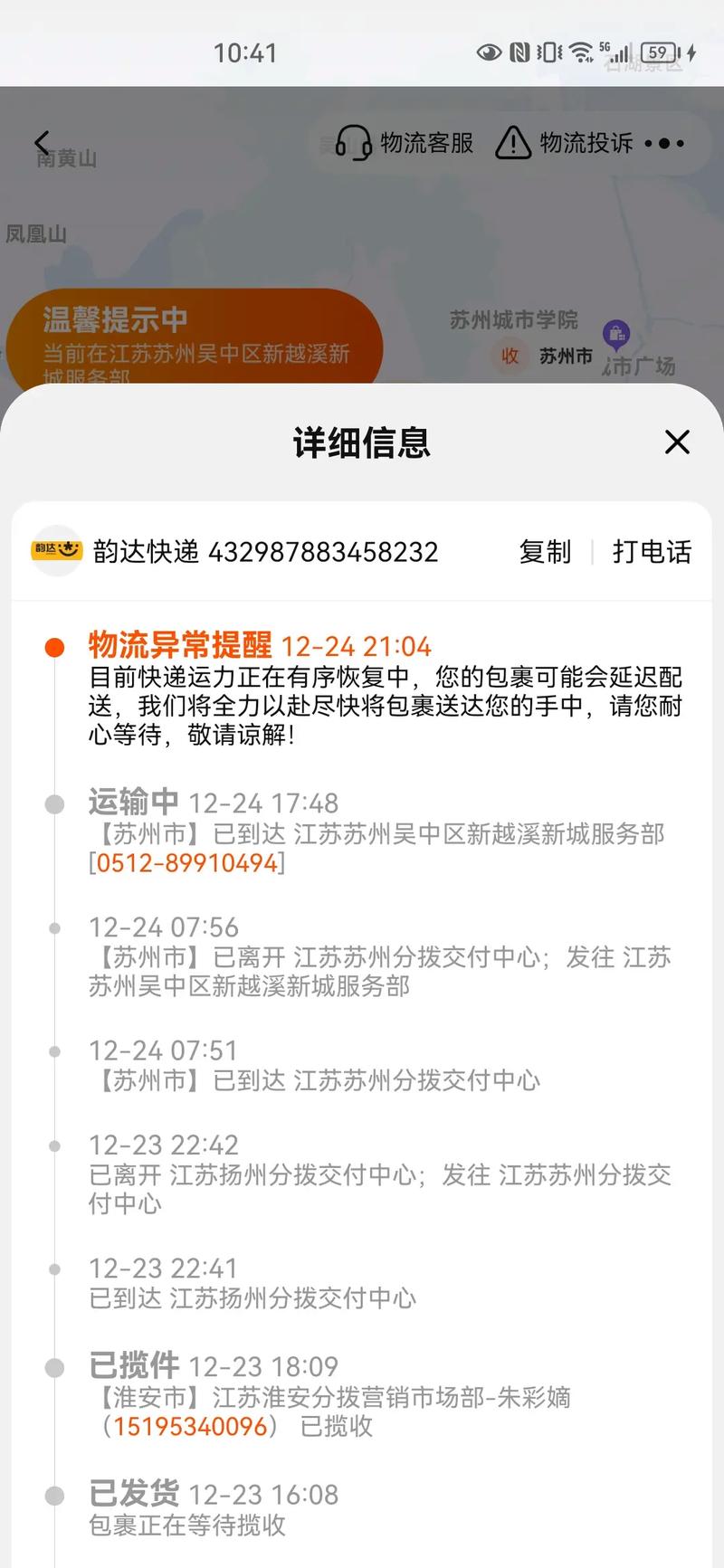Viewport: 724px width, 1568px height.
Task: Close the 详细信息 panel
Action: click(677, 442)
